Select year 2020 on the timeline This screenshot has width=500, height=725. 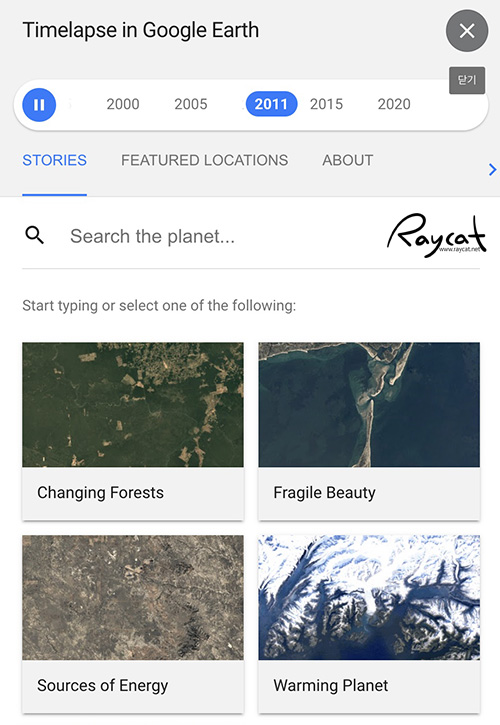(394, 104)
